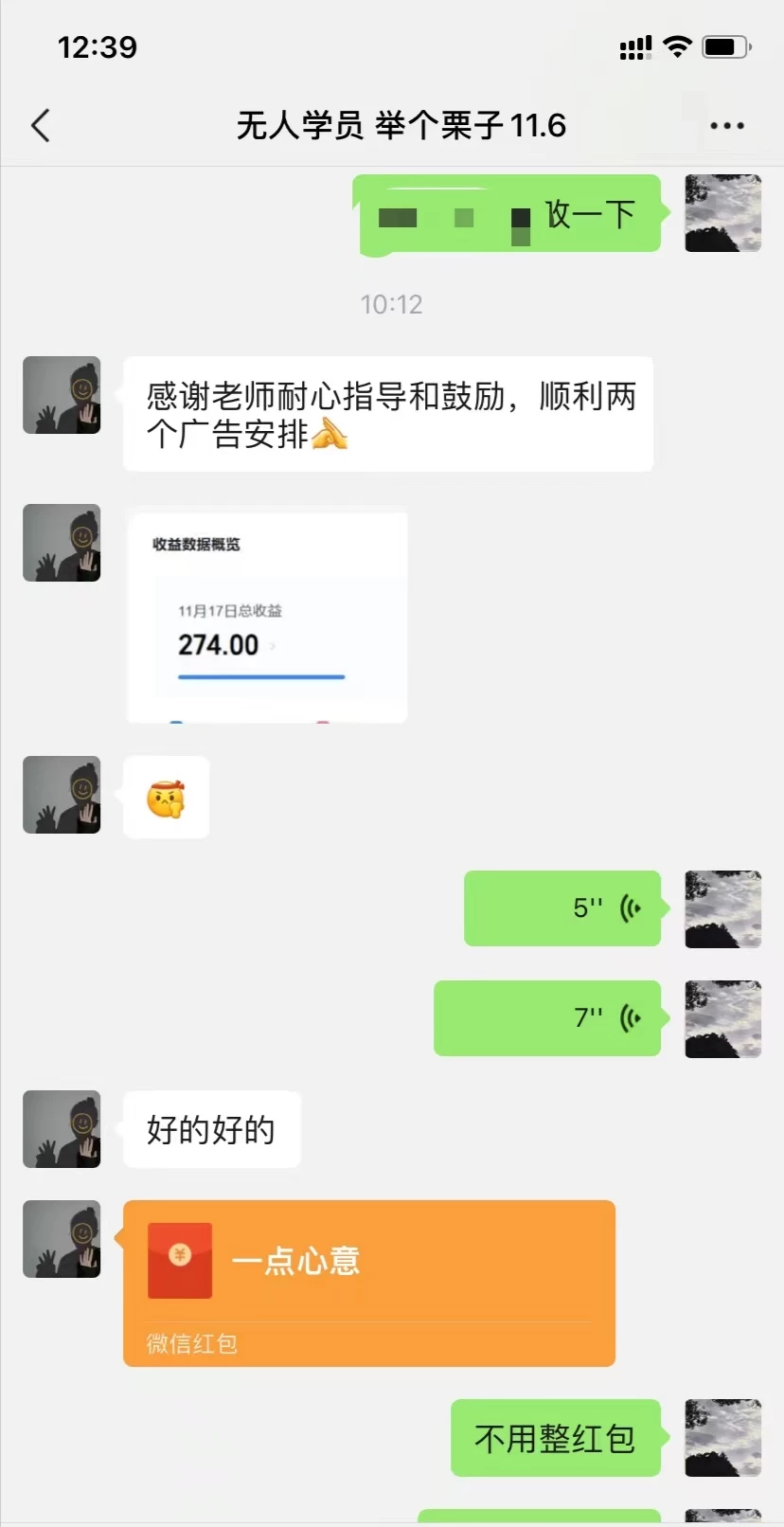Select the 感谢老师耐心指导 message bubble
This screenshot has width=784, height=1527.
click(387, 413)
